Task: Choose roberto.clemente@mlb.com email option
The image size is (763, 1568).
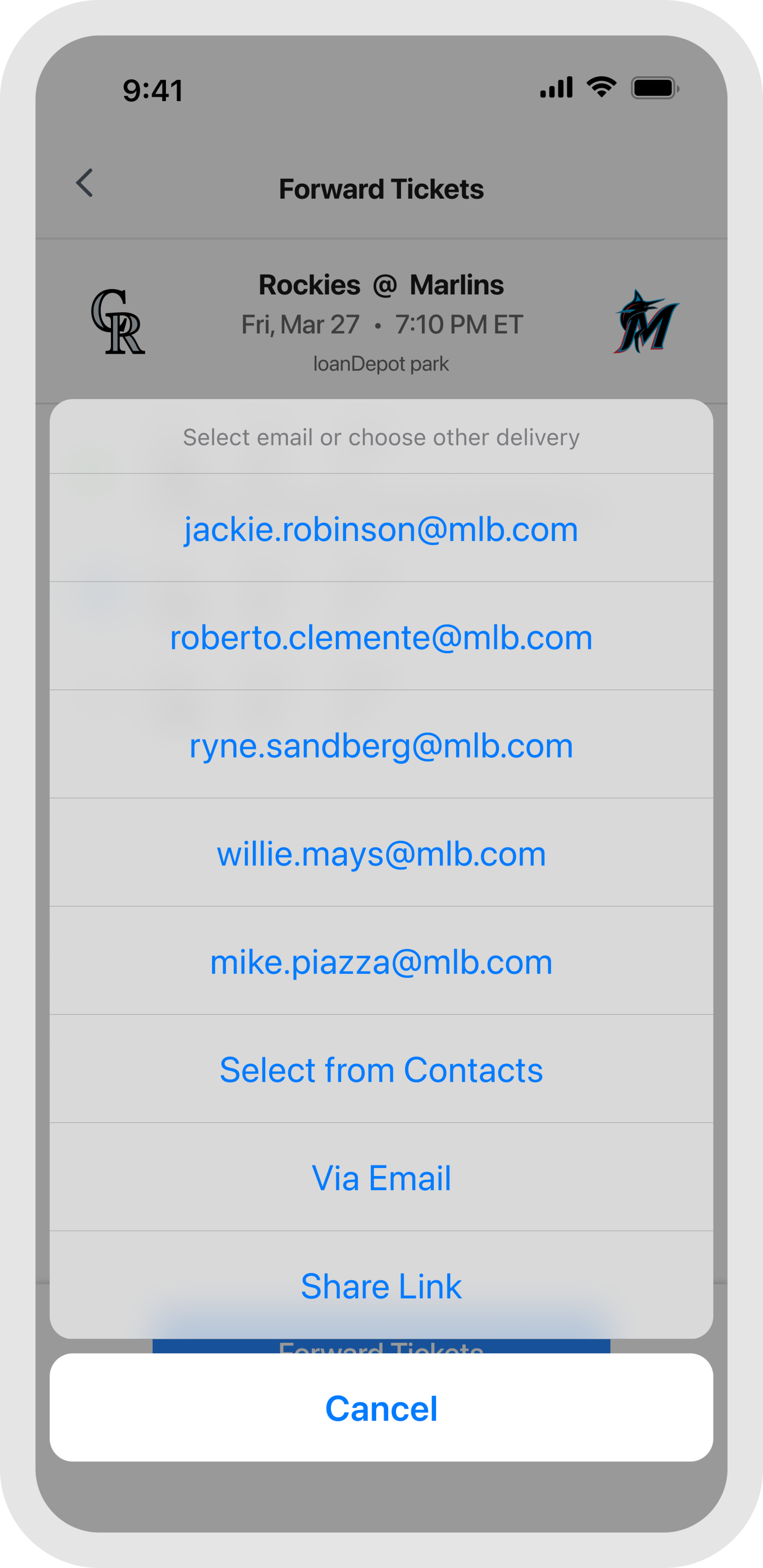Action: pos(381,637)
